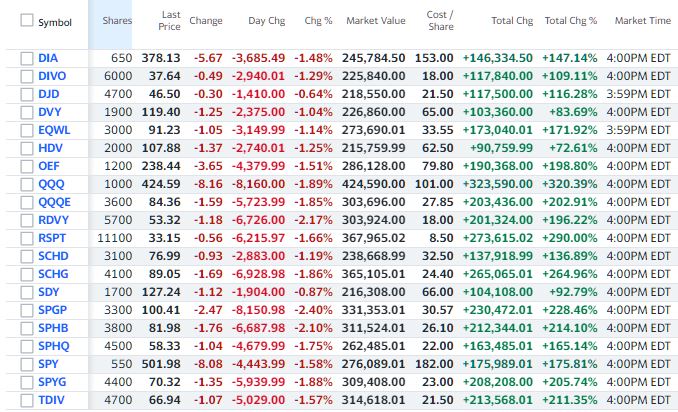Sort the table by Shares column
Viewport: 678px width, 412px height.
[116, 21]
